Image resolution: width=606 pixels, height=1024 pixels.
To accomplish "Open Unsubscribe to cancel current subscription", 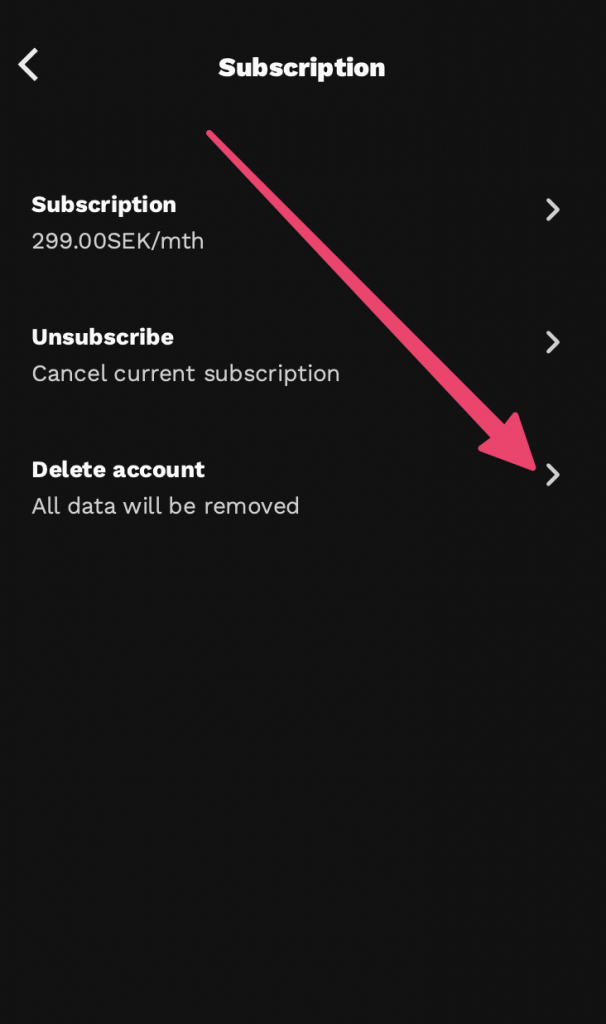I will [303, 355].
